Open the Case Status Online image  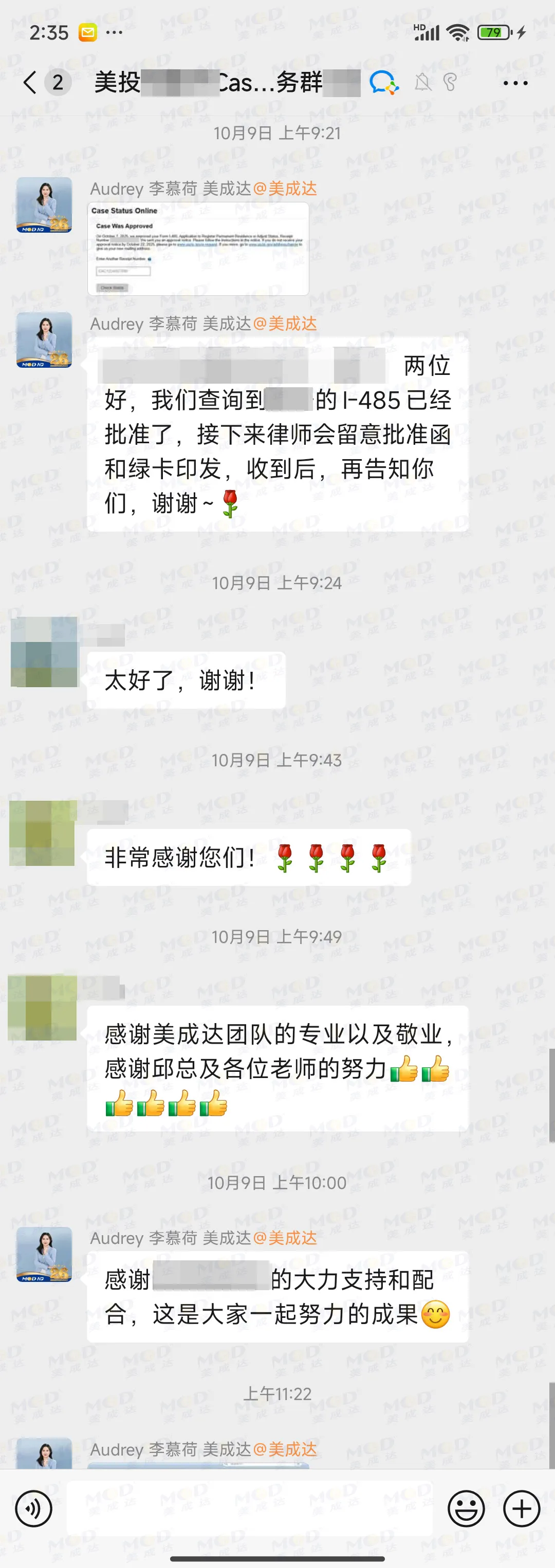[198, 249]
